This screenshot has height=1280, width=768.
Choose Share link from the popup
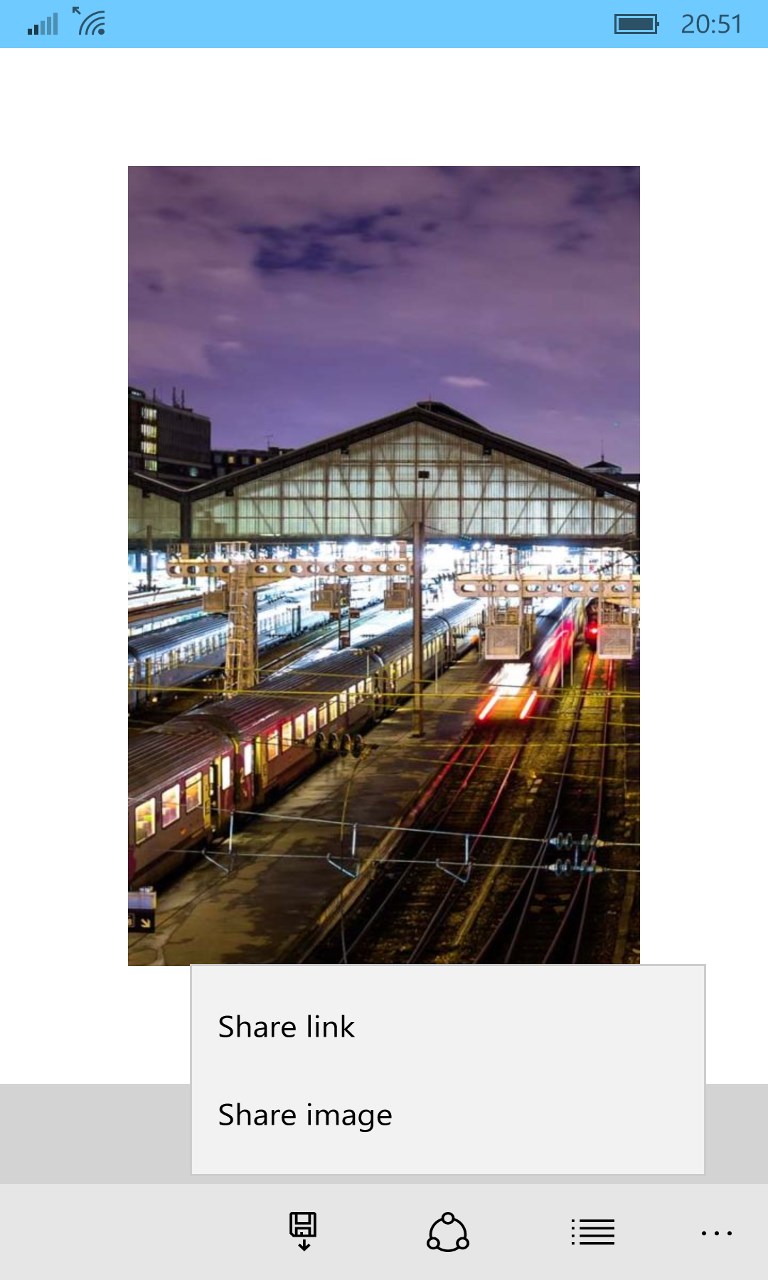[287, 1027]
